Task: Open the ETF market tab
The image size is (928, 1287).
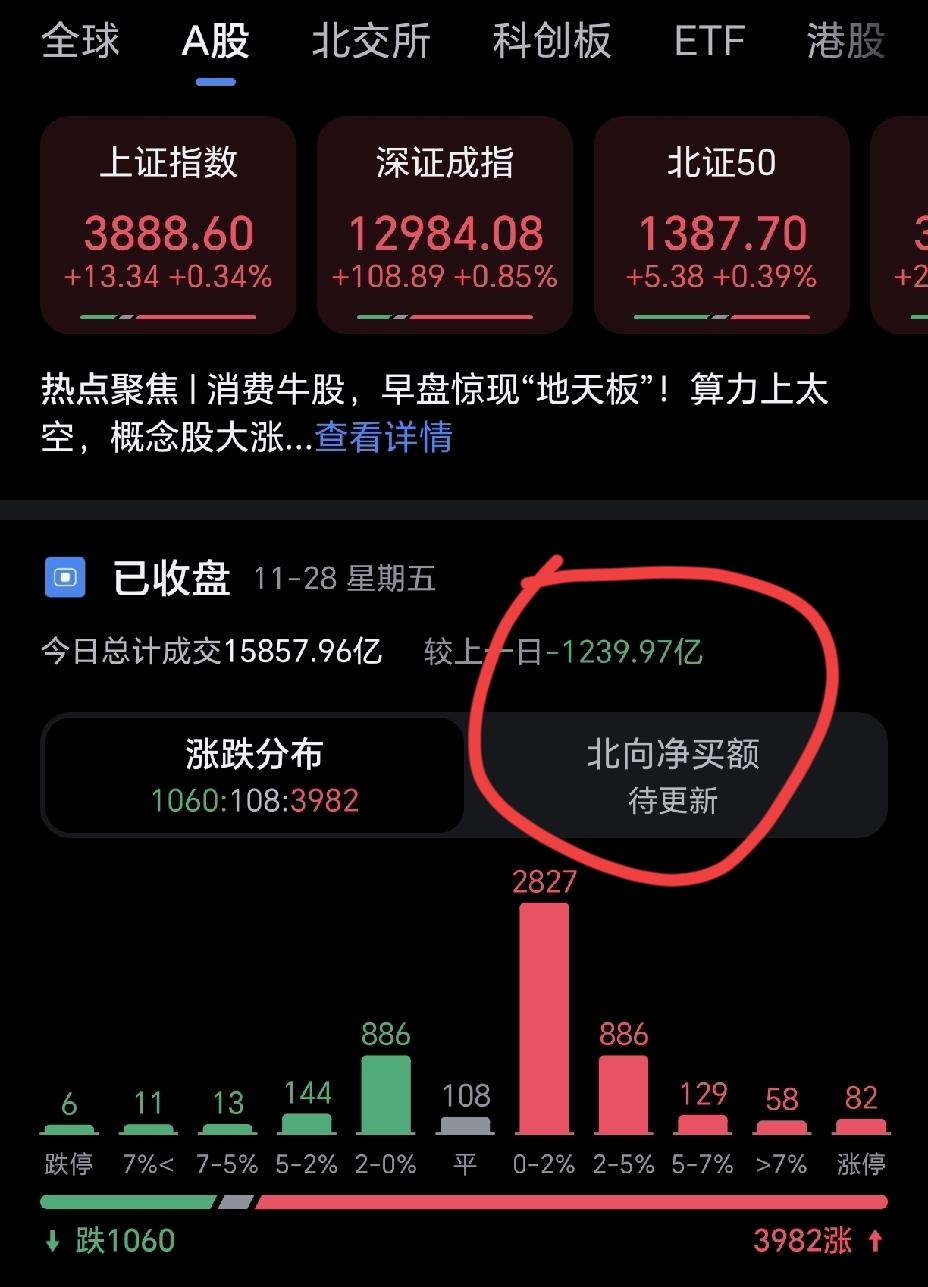Action: point(708,42)
